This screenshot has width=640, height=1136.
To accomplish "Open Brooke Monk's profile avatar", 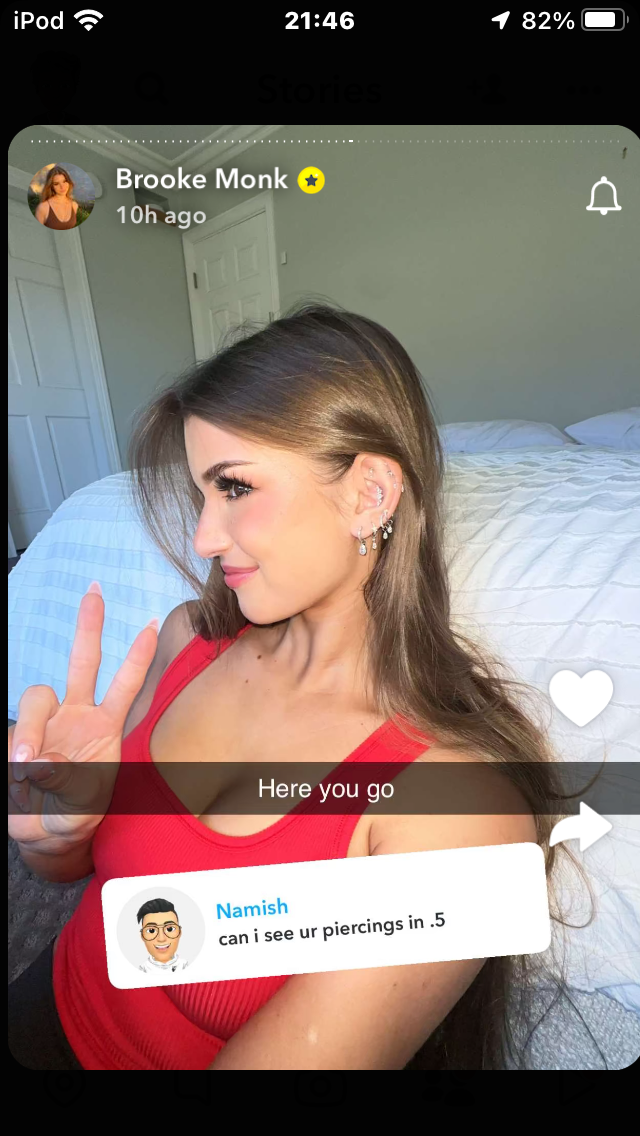I will pyautogui.click(x=59, y=195).
